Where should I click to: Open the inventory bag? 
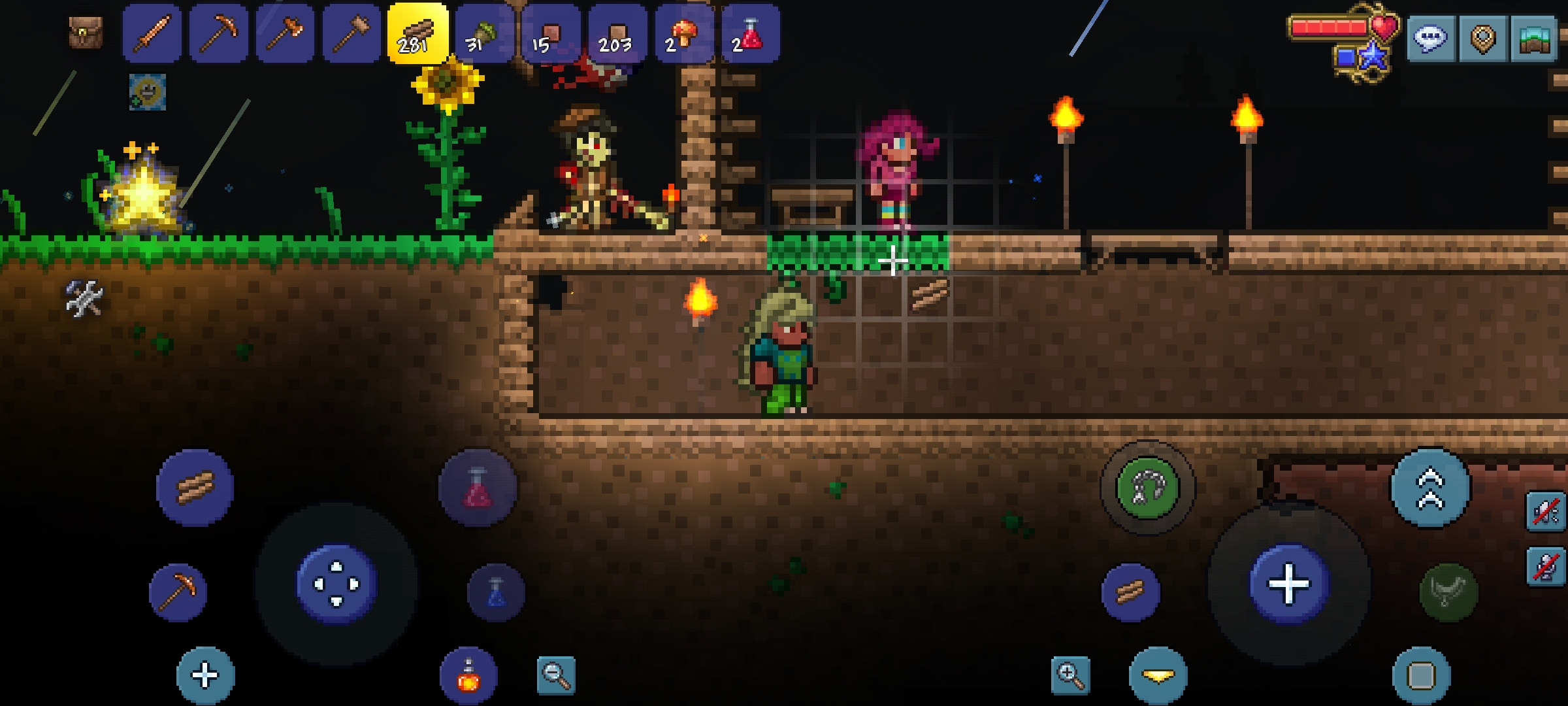point(86,32)
